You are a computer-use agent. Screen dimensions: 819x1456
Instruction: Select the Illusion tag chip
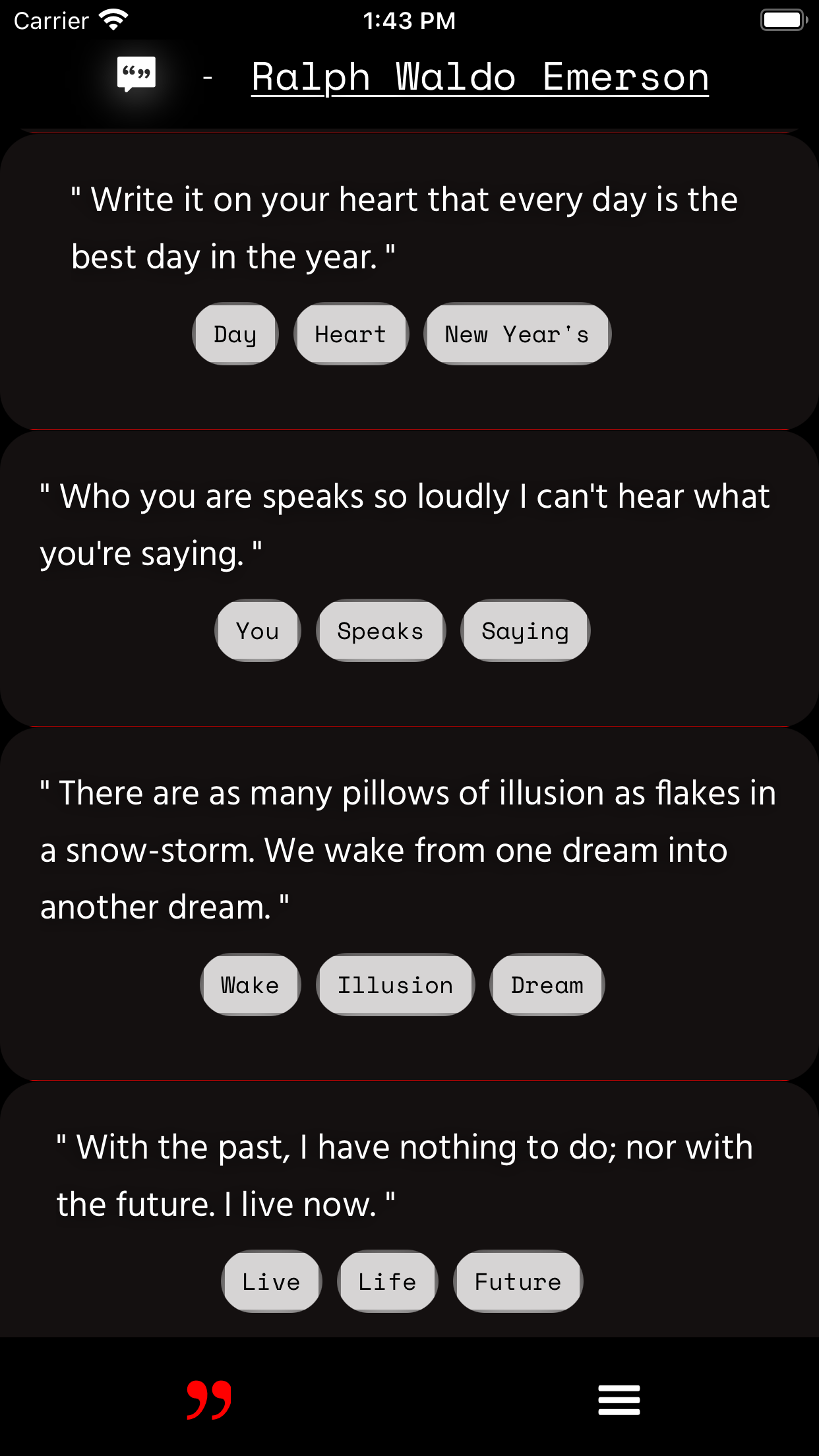point(395,985)
